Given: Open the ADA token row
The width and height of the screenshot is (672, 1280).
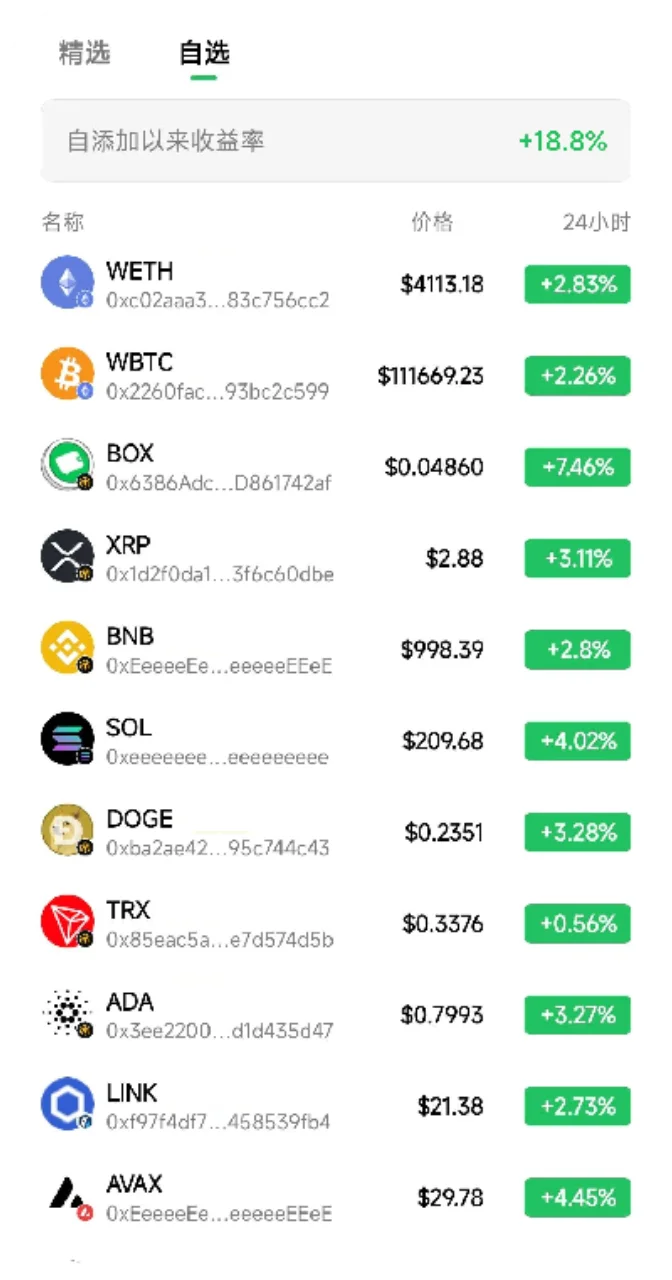Looking at the screenshot, I should click(x=335, y=1015).
